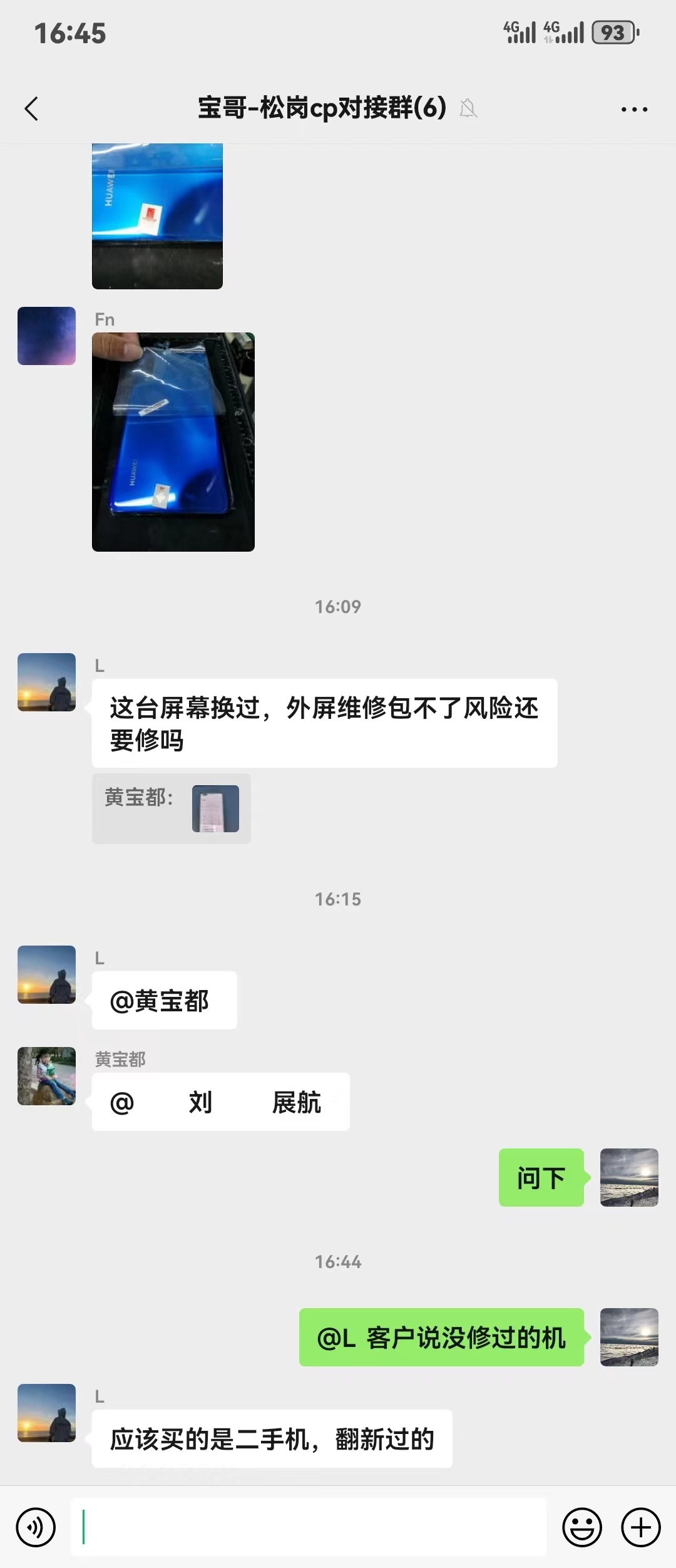676x1568 pixels.
Task: Open my avatar beside 问下 message
Action: click(629, 1177)
